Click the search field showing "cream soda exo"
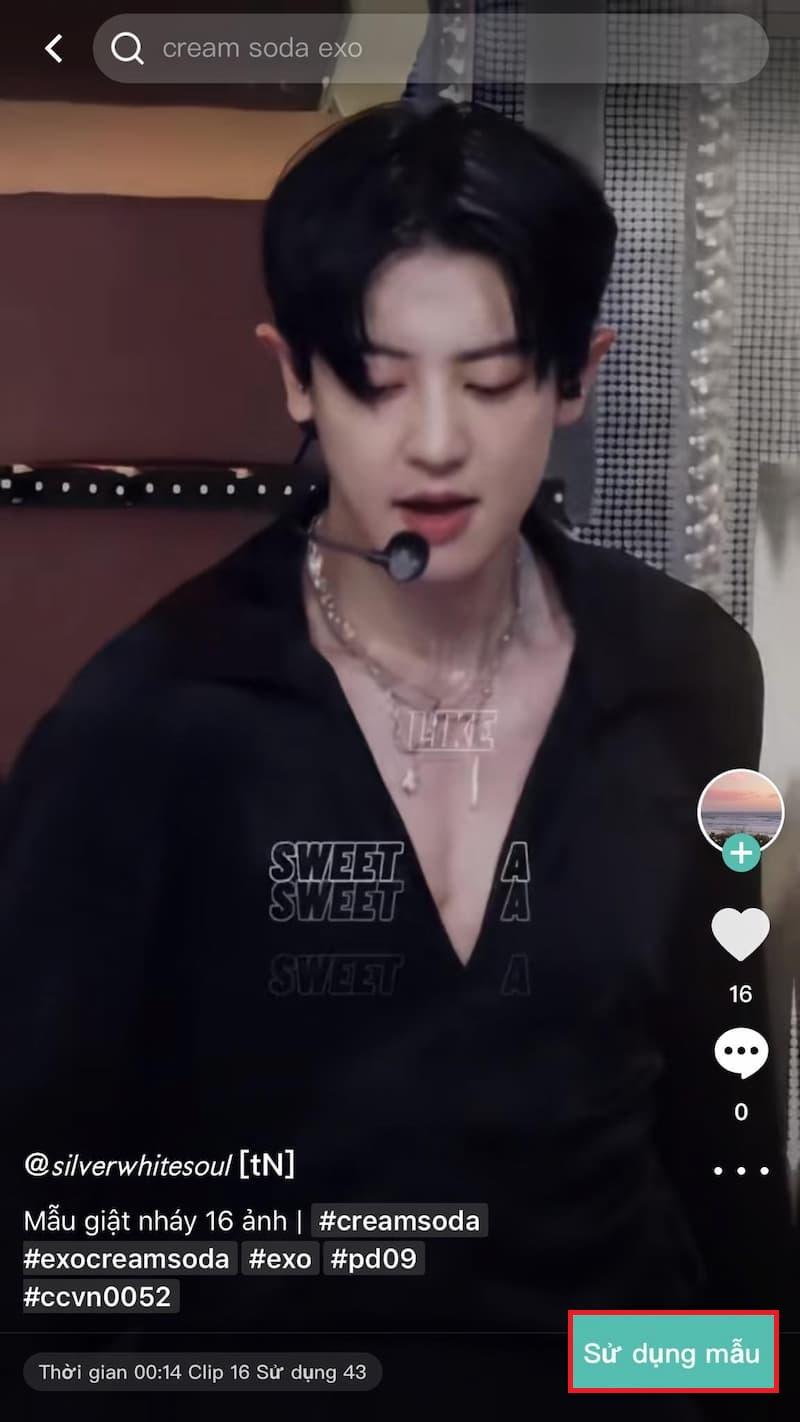The width and height of the screenshot is (800, 1422). 350,47
